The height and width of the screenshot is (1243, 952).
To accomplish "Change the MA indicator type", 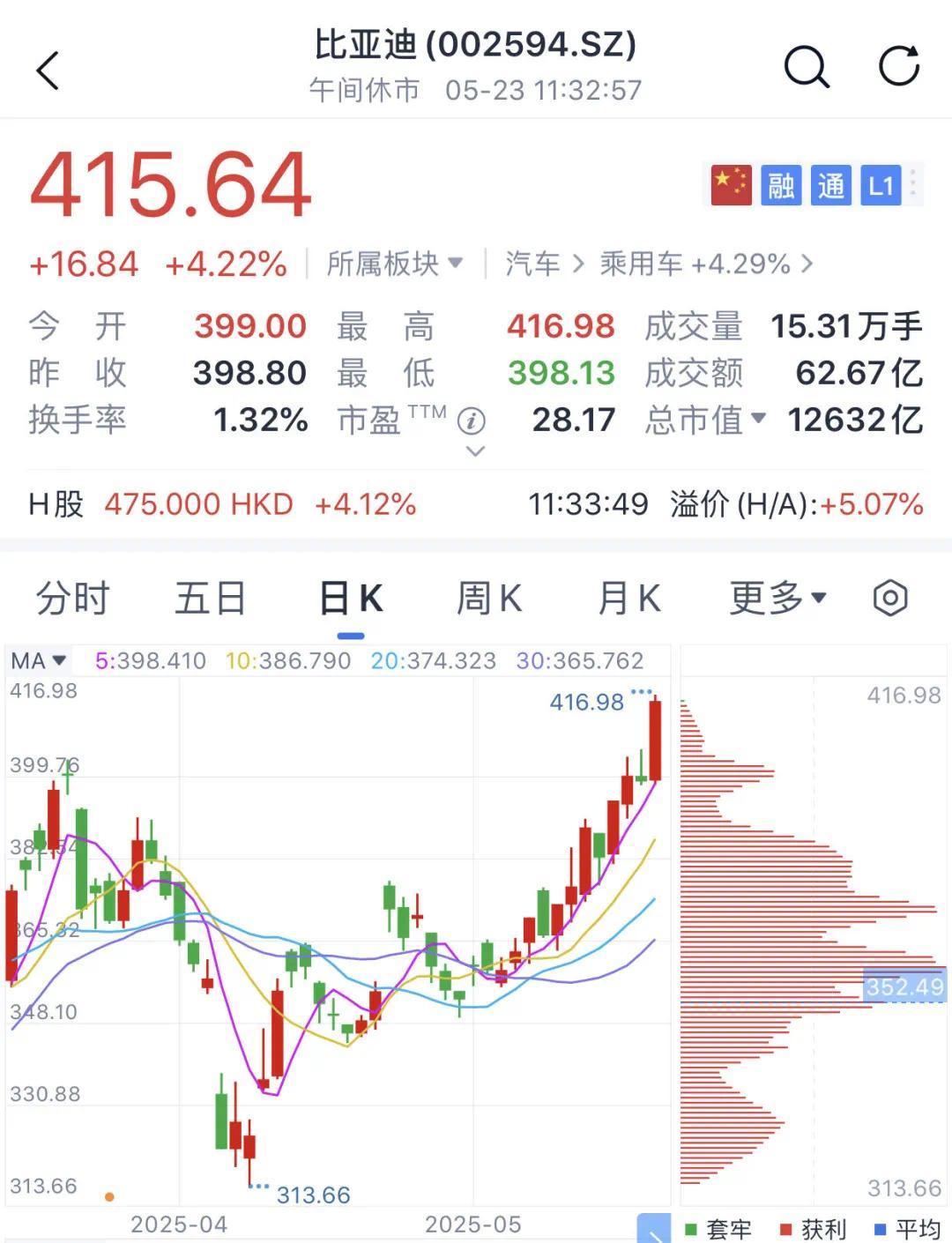I will 39,660.
